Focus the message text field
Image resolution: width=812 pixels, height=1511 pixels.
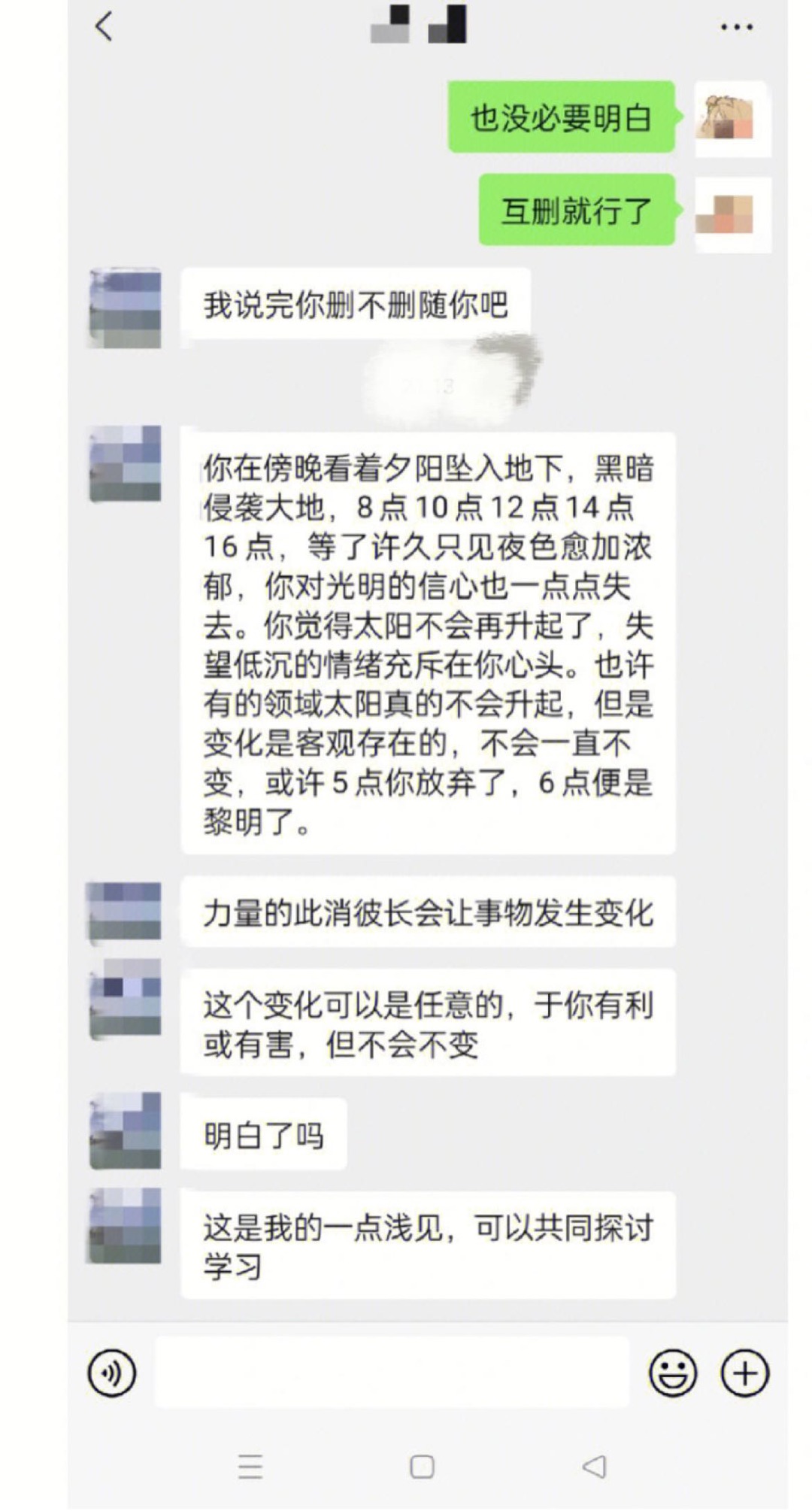391,1373
